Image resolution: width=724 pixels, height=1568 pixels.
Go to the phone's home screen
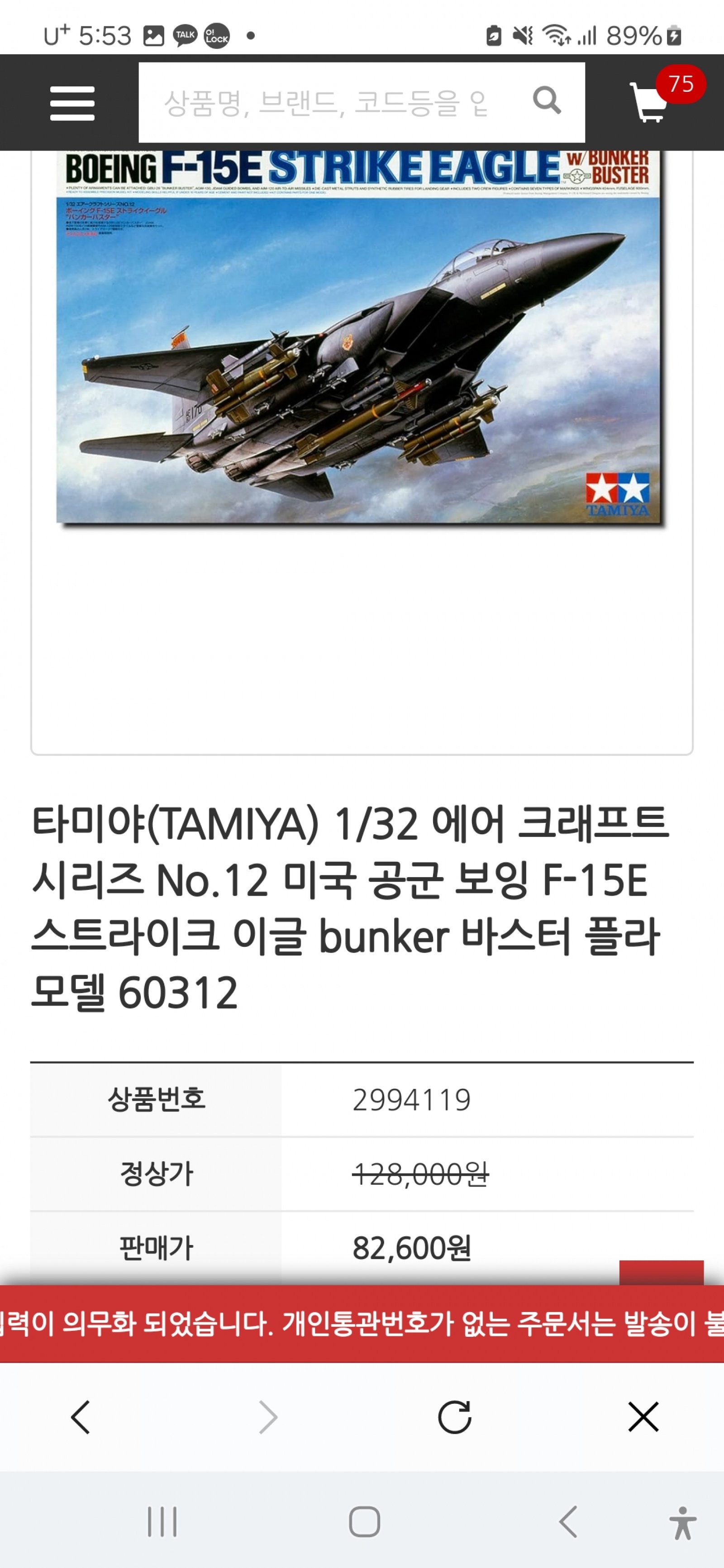click(x=364, y=1522)
